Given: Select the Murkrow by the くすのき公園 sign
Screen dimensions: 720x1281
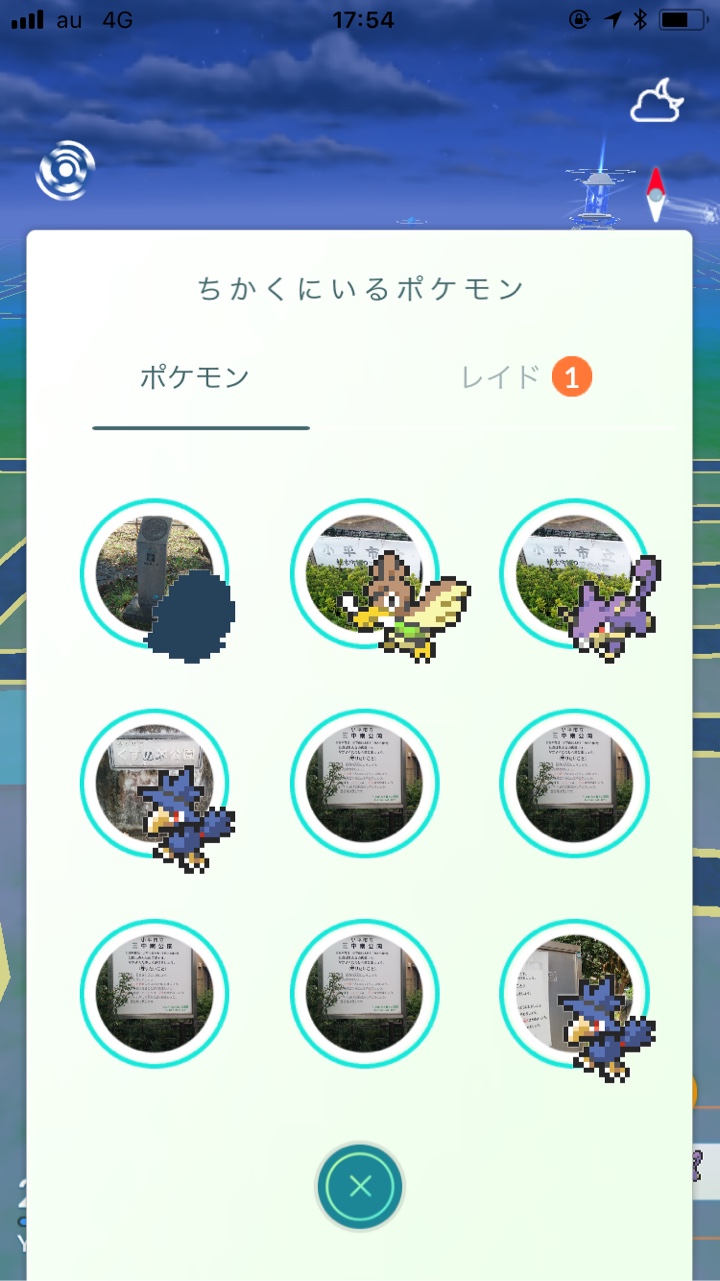Looking at the screenshot, I should 155,783.
